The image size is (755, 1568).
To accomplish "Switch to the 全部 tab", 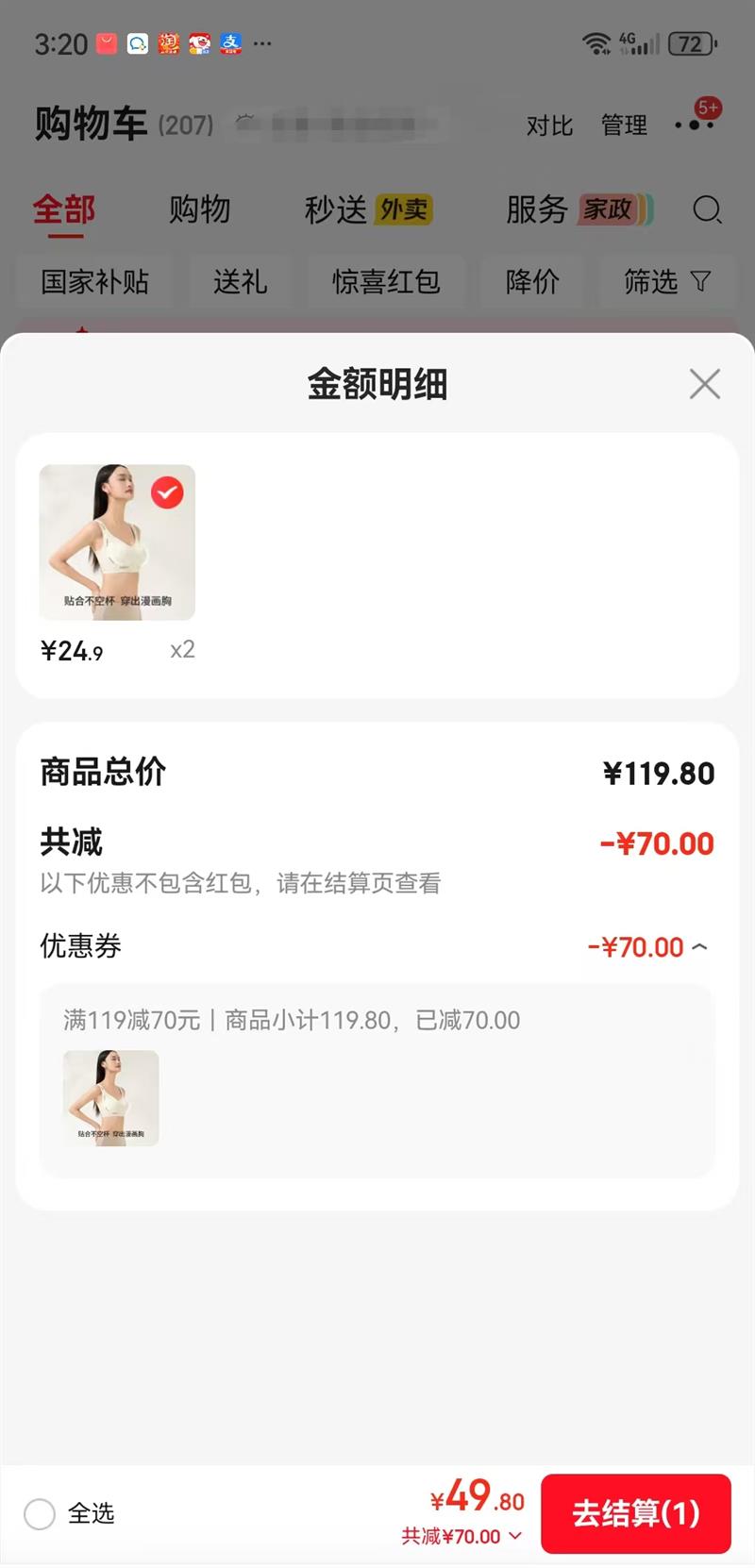I will tap(64, 209).
